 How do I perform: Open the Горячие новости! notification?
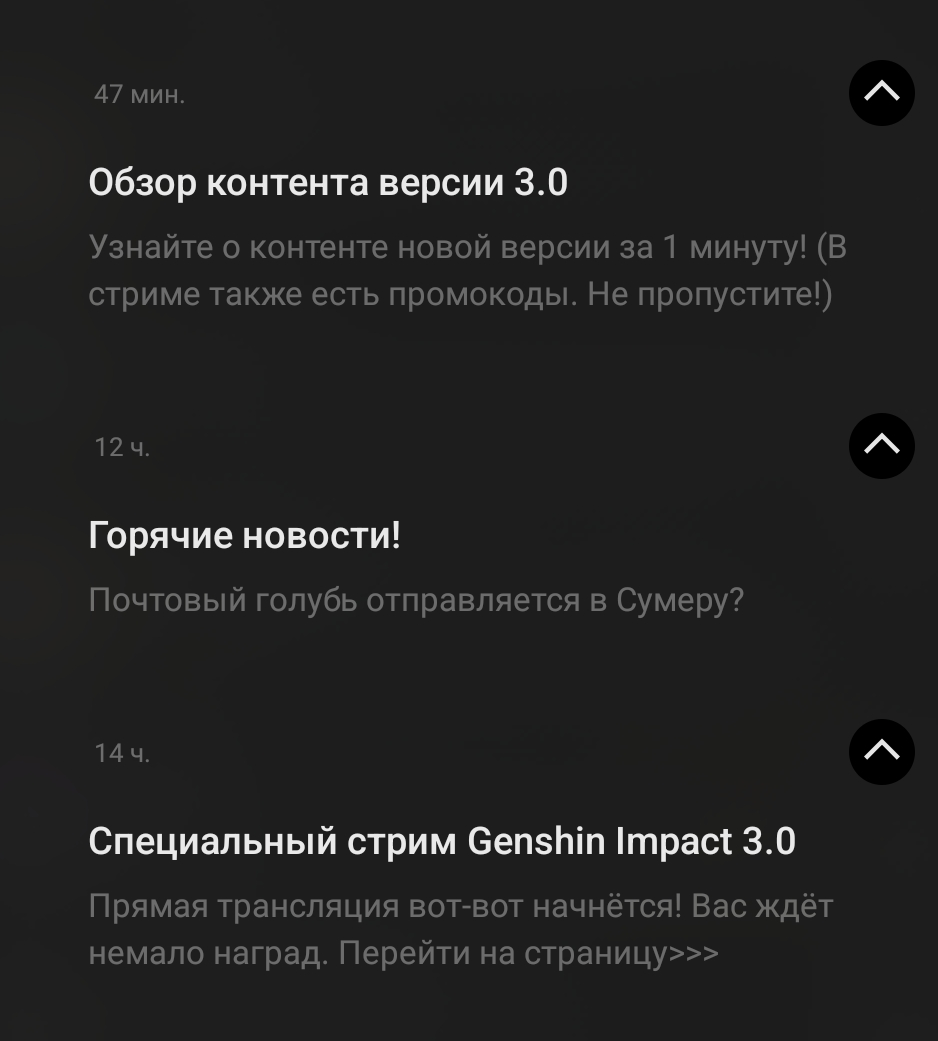pos(245,536)
